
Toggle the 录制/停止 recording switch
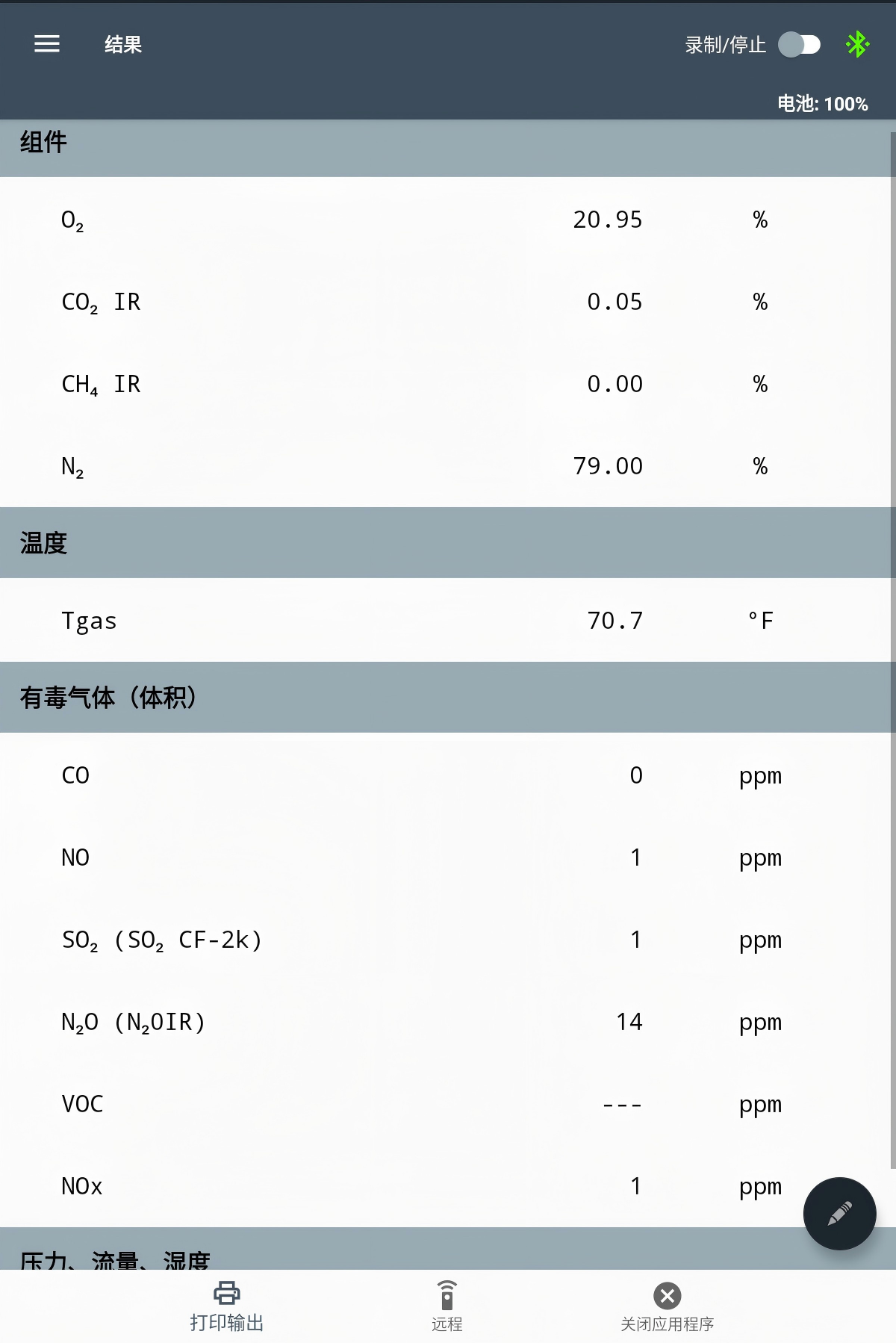(798, 45)
